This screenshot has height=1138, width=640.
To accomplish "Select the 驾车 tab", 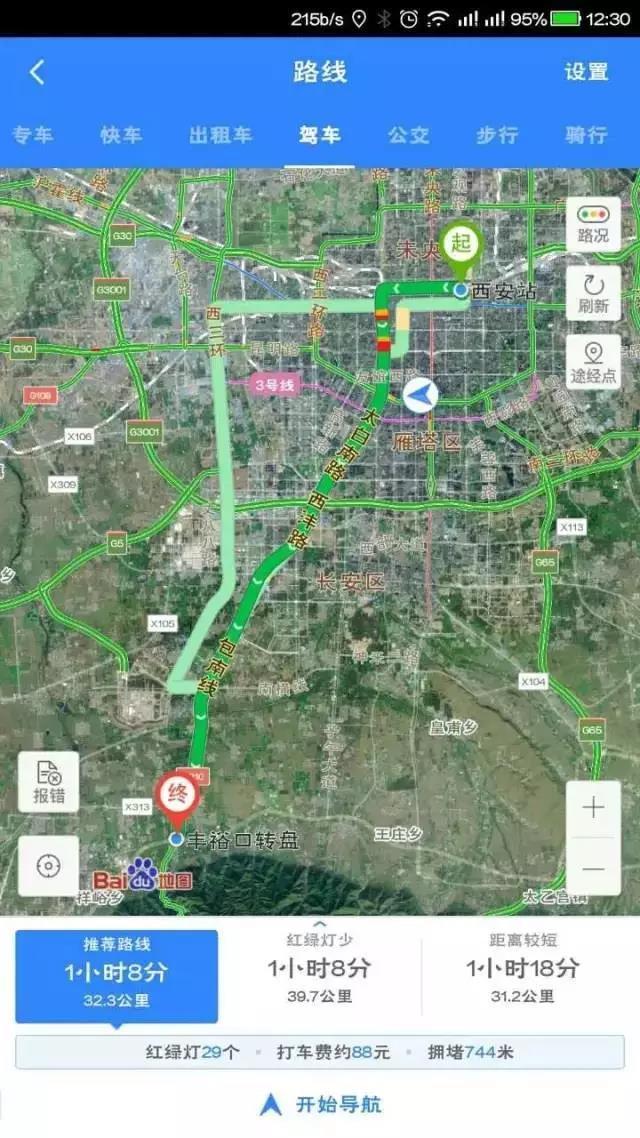I will [320, 134].
